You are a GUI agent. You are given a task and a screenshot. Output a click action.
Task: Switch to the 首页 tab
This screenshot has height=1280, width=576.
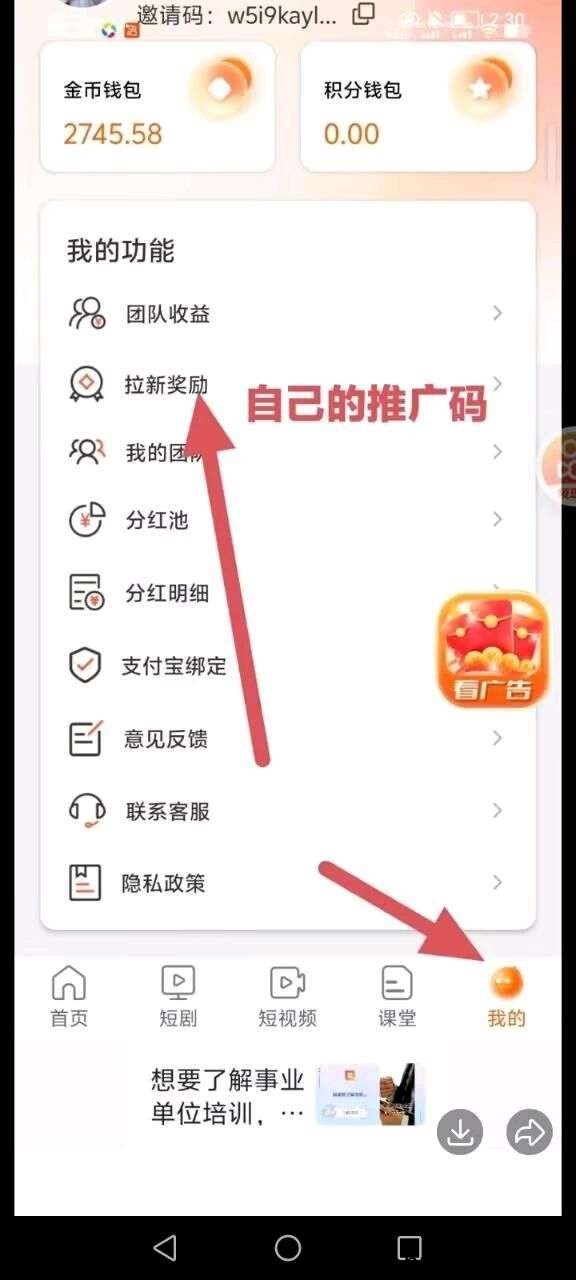(69, 997)
